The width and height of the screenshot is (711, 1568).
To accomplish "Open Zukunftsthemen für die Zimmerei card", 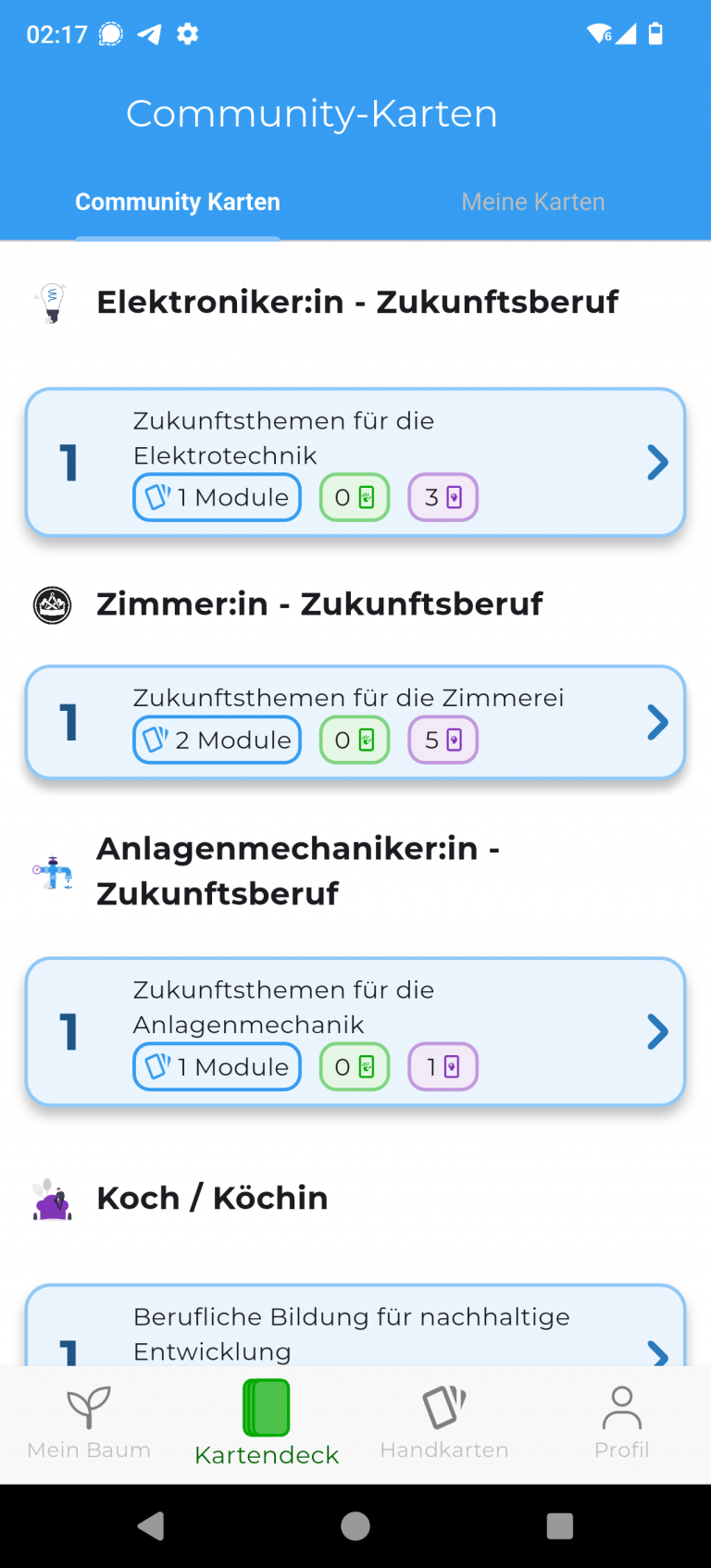I will tap(355, 722).
